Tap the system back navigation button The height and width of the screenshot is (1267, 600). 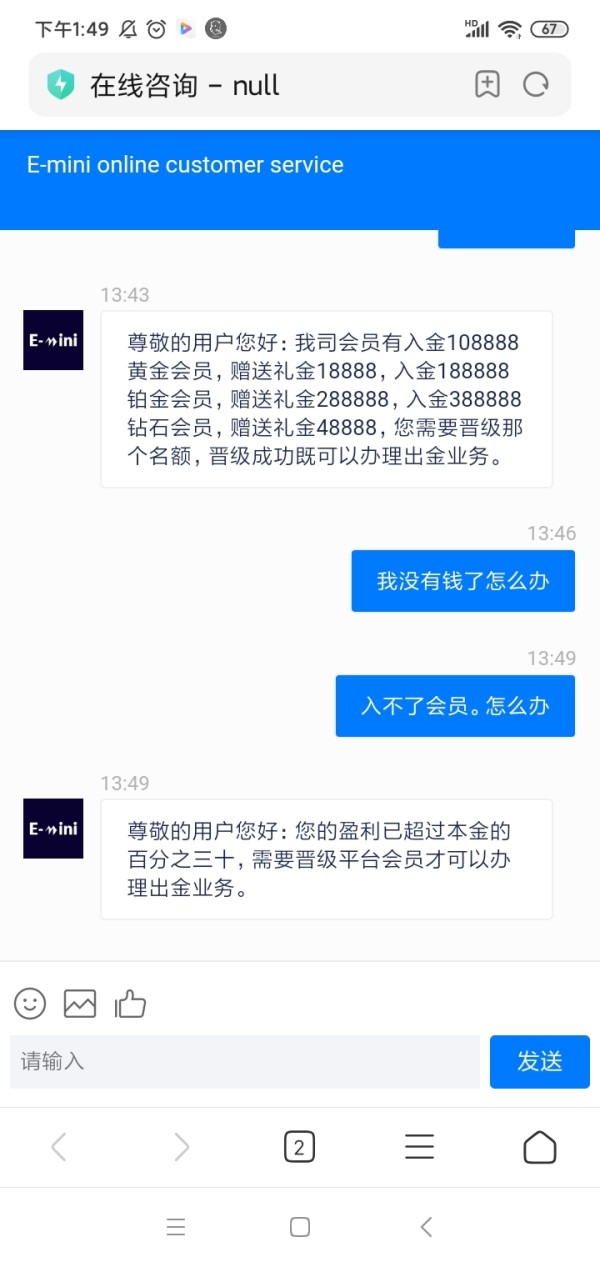click(x=426, y=1228)
